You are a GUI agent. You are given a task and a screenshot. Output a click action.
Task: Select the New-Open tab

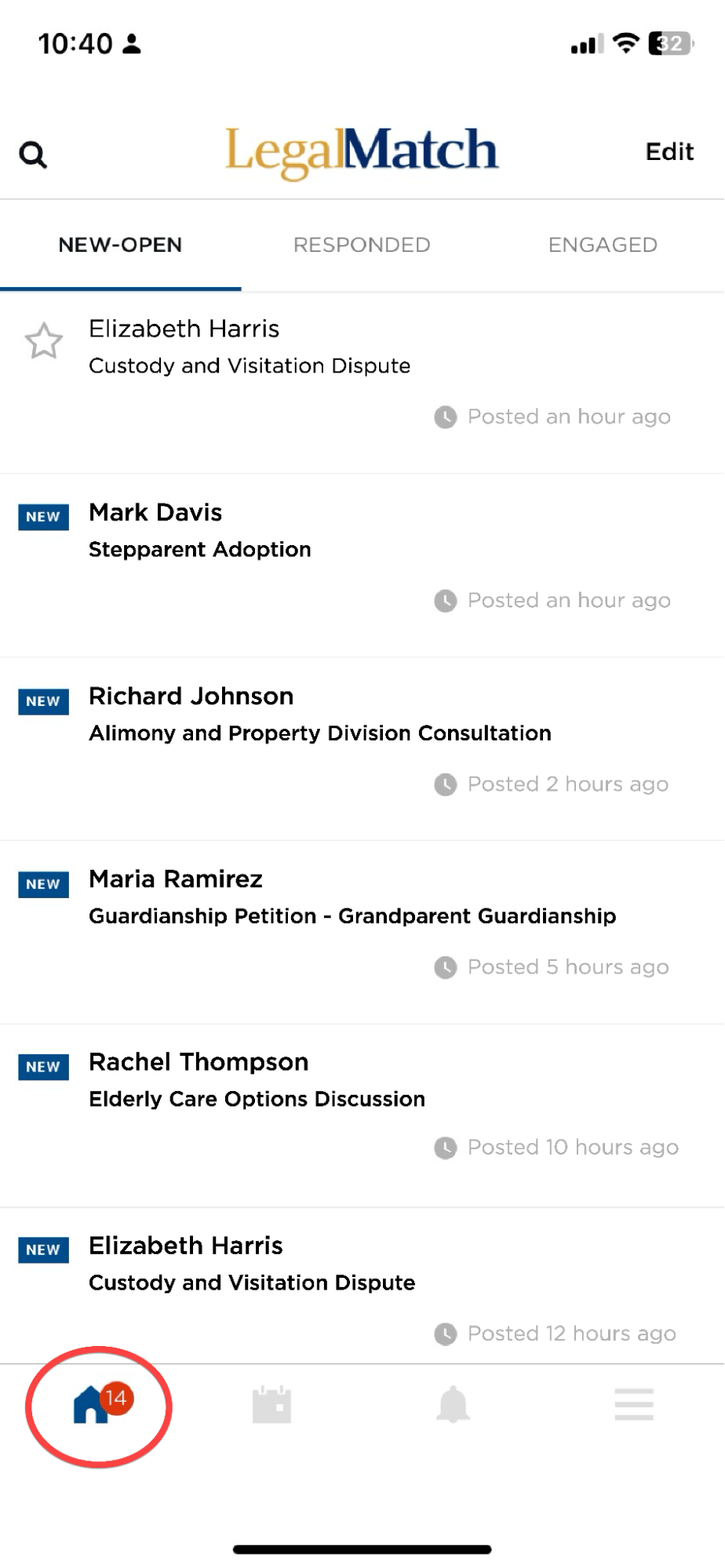coord(120,246)
